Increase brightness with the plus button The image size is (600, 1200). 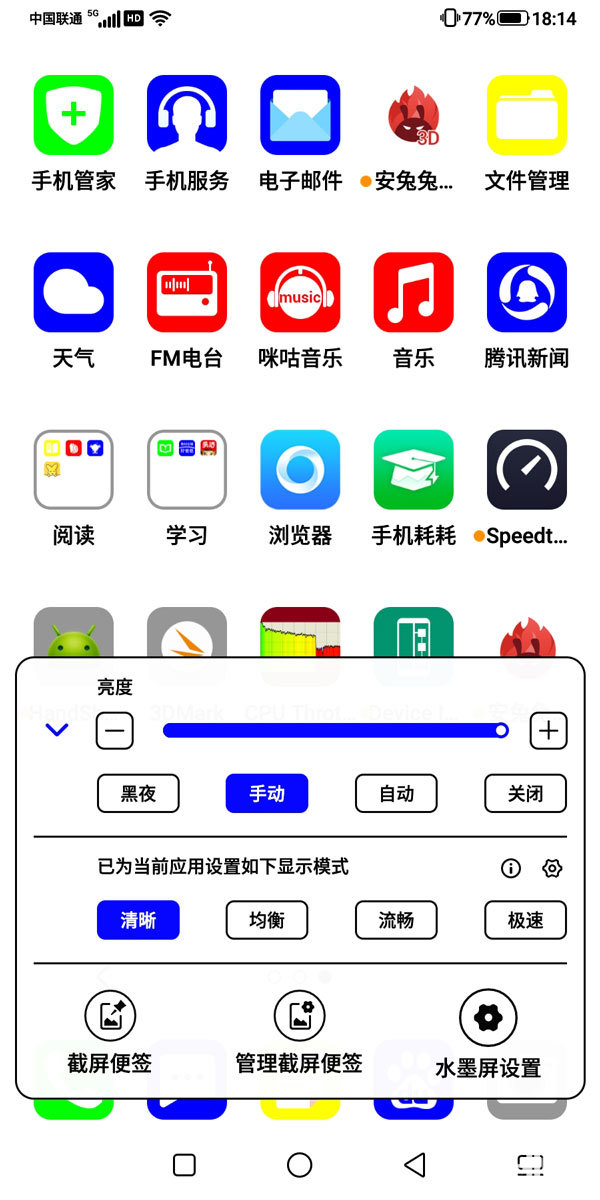click(x=548, y=731)
